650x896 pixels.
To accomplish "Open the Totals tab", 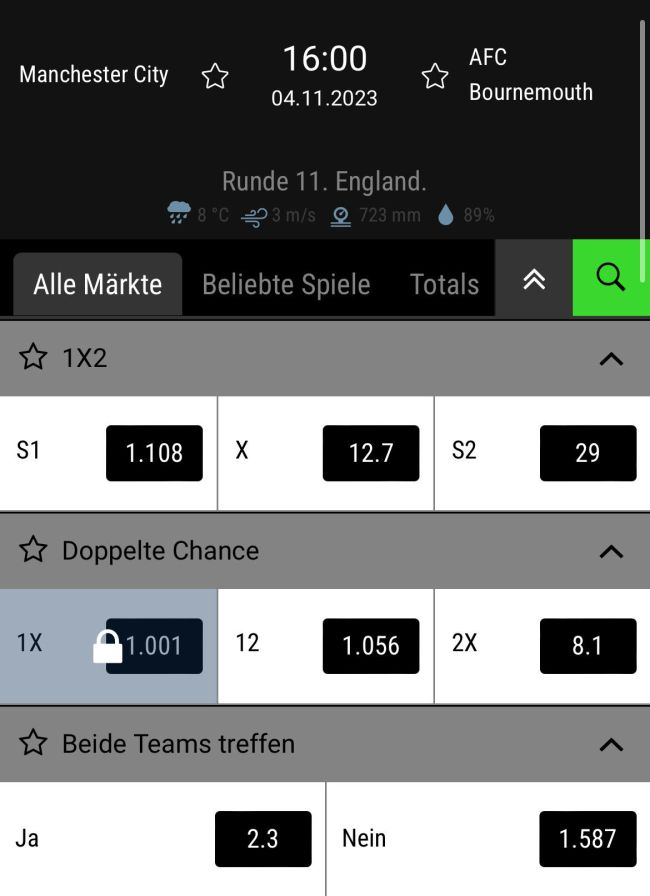I will pos(444,284).
